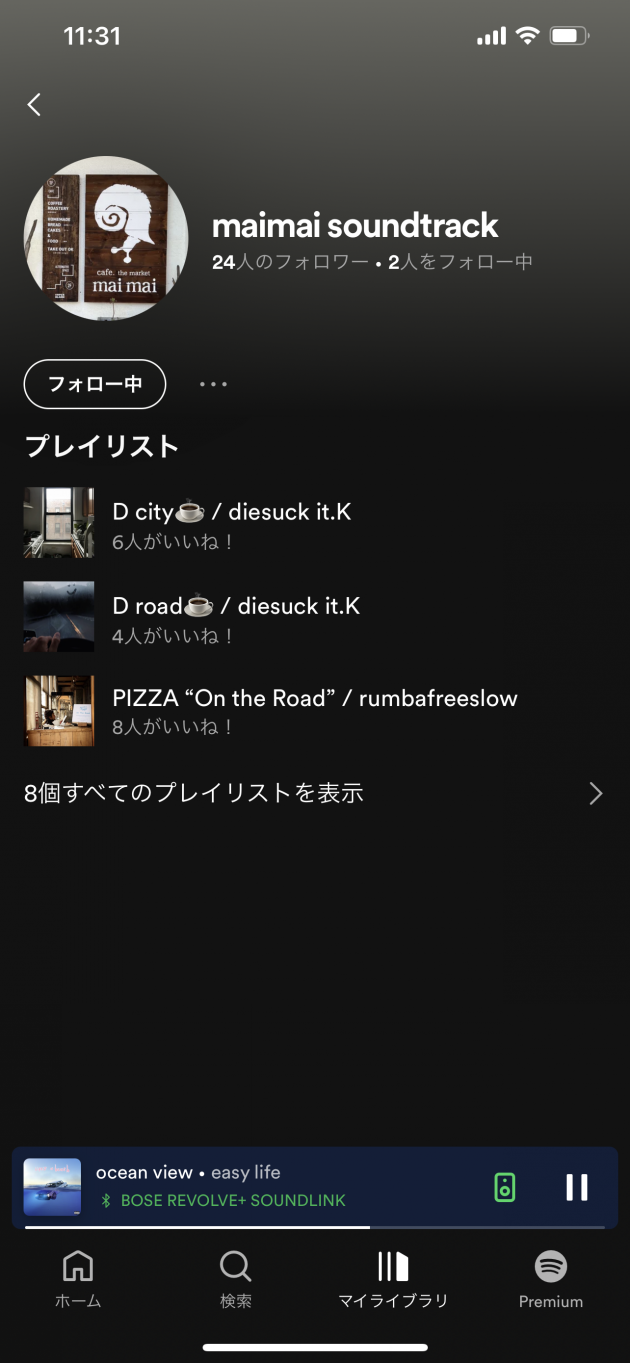Viewport: 630px width, 1363px height.
Task: Show all 8 playlists
Action: 314,794
